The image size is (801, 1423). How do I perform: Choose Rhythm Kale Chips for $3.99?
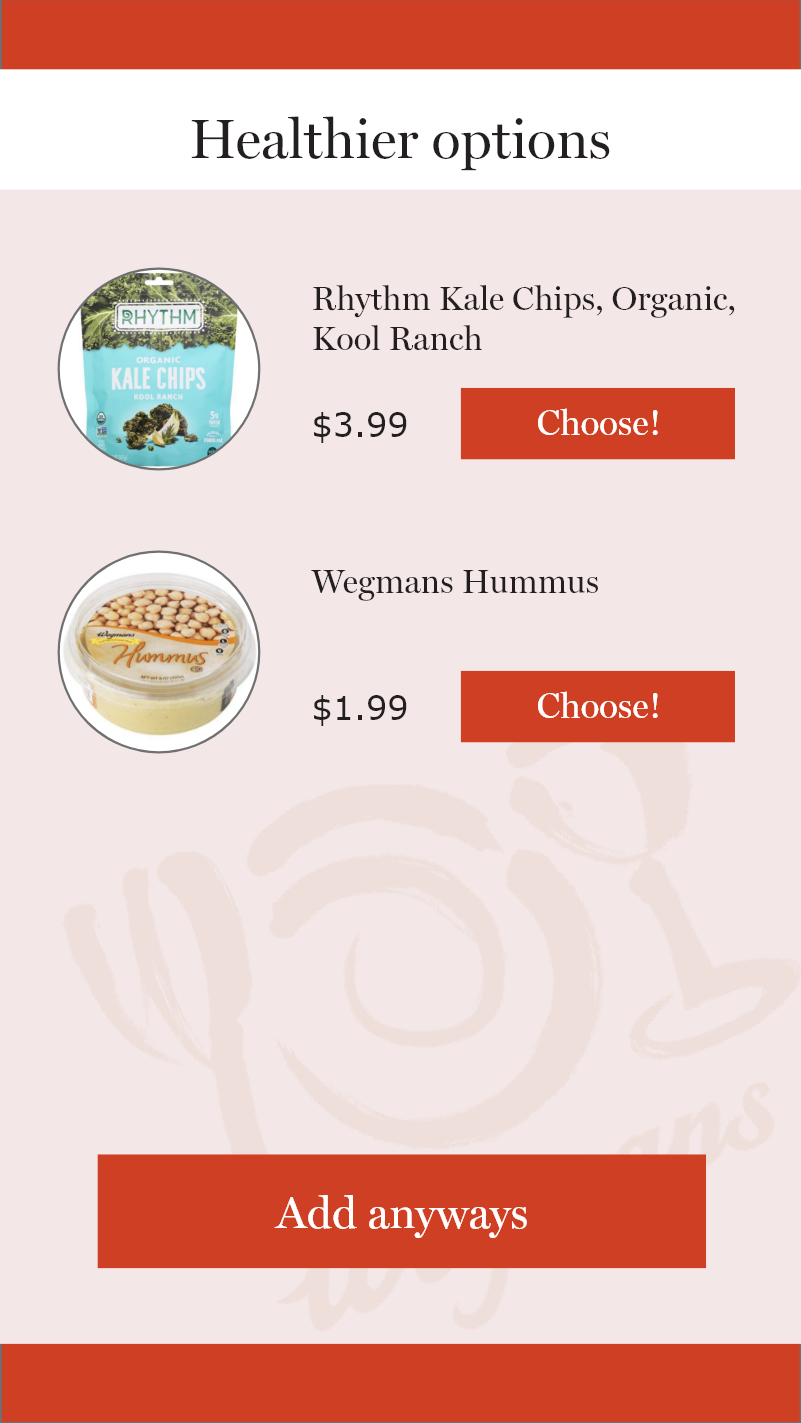point(597,423)
